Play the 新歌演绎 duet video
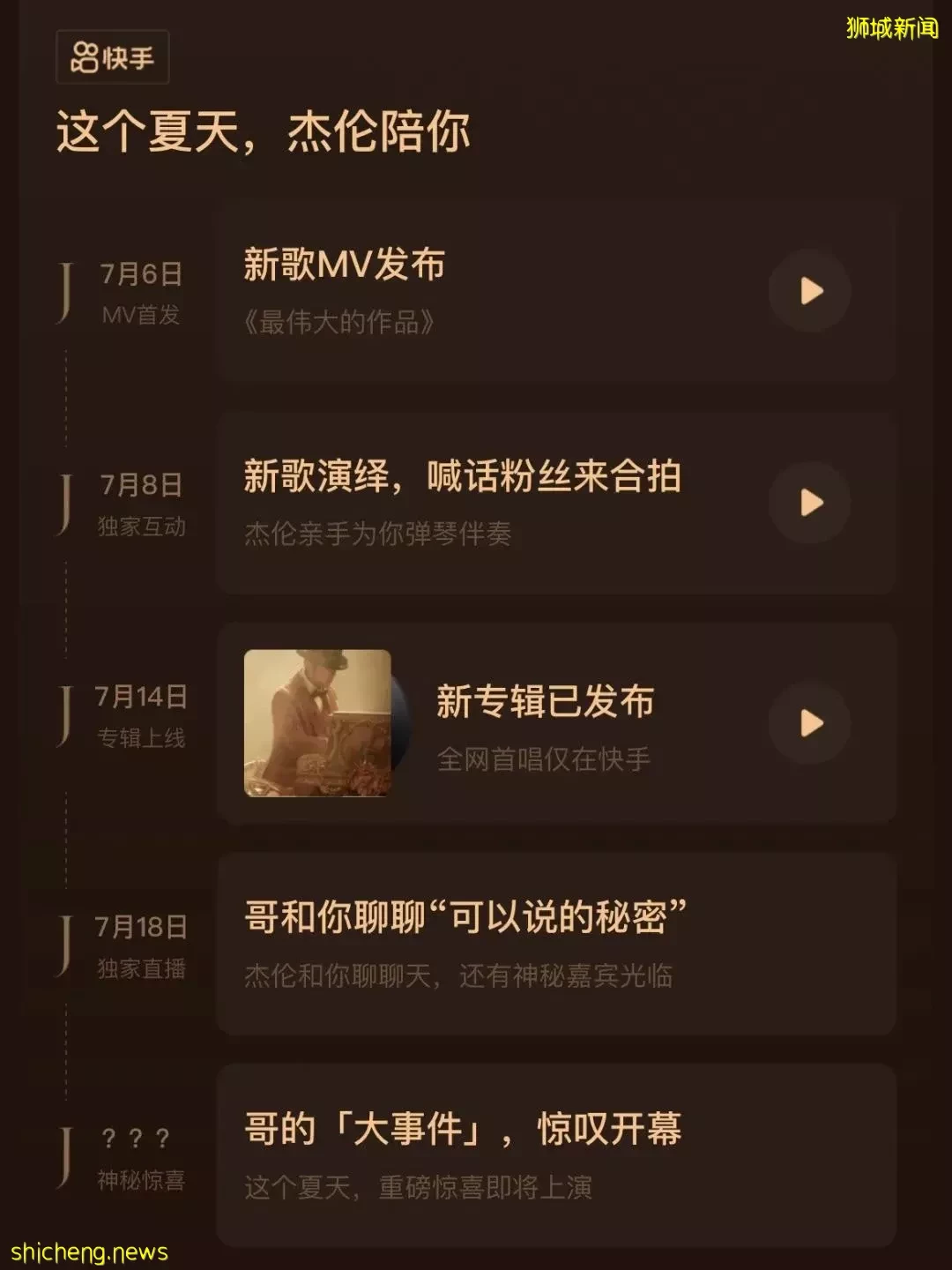Screen dimensions: 952x1270 (x=809, y=503)
